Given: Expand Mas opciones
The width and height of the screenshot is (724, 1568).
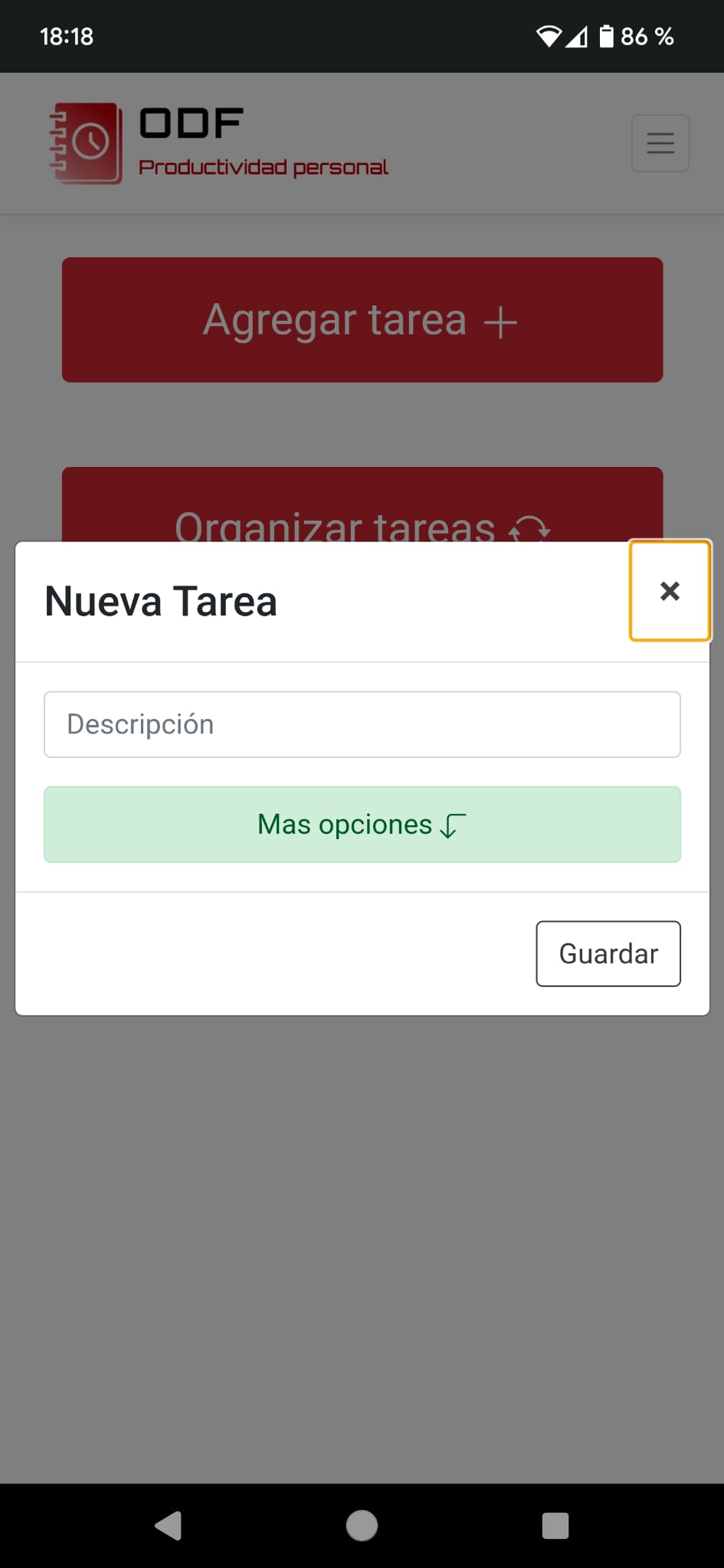Looking at the screenshot, I should (x=362, y=825).
